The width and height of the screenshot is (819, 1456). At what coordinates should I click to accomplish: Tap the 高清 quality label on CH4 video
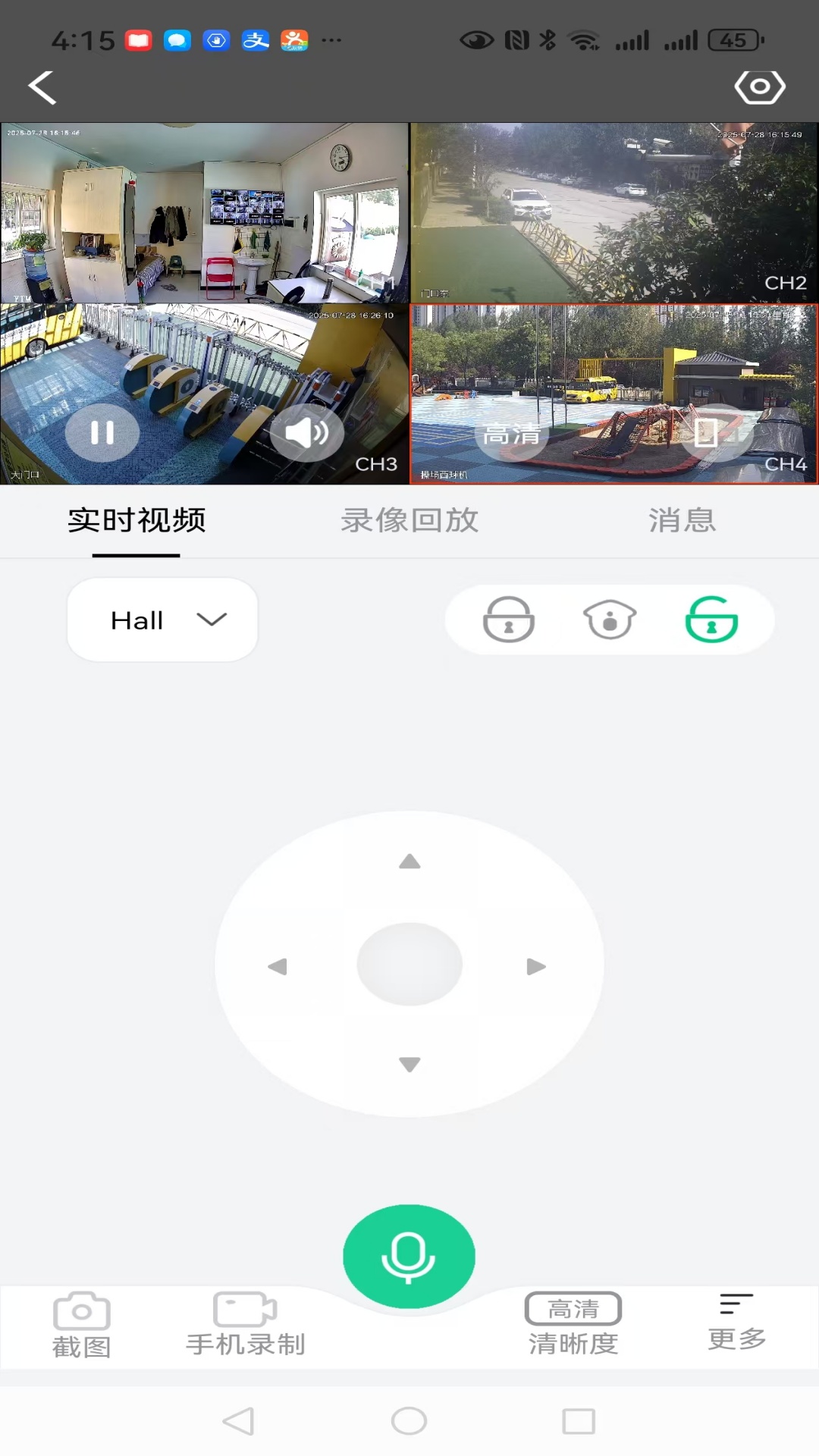pos(511,435)
